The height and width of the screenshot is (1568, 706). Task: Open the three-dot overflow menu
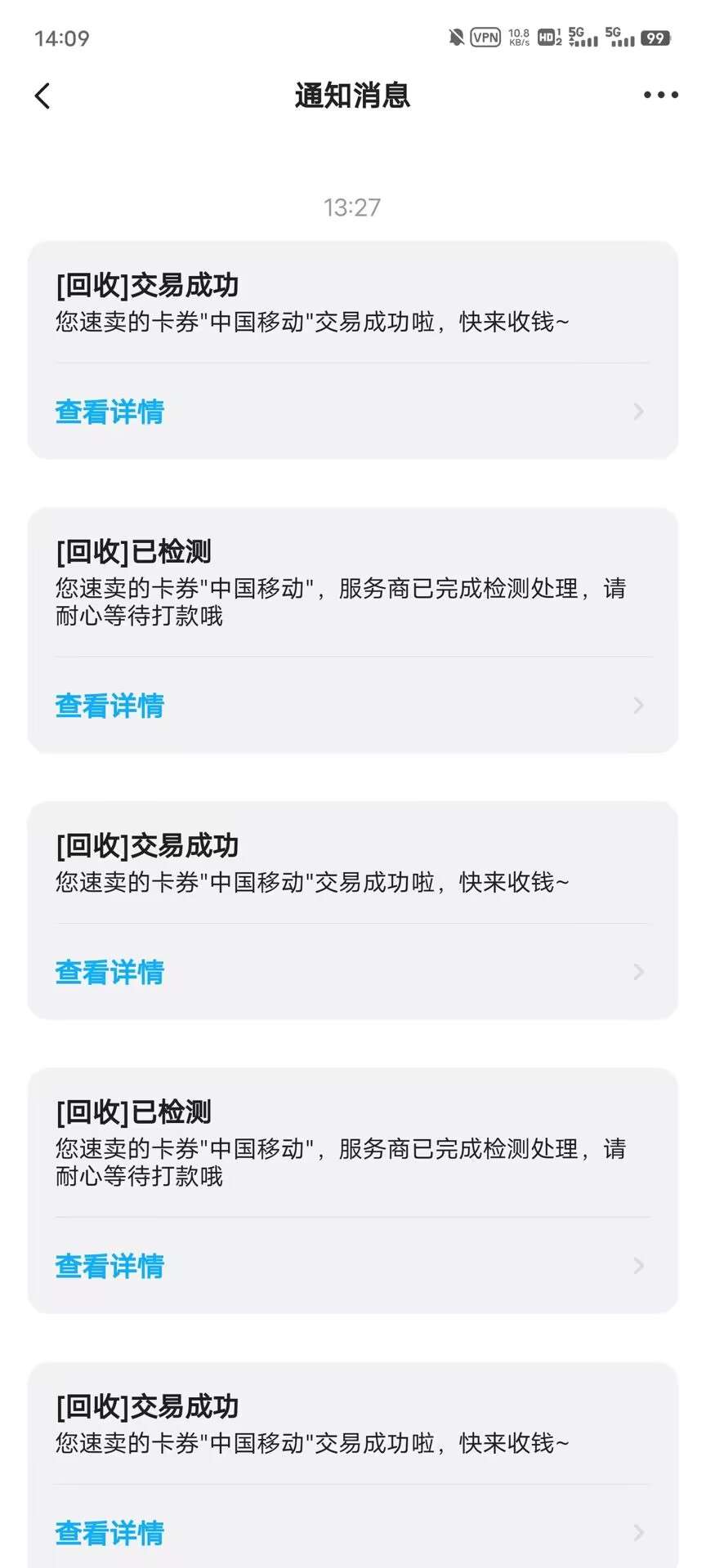tap(660, 96)
